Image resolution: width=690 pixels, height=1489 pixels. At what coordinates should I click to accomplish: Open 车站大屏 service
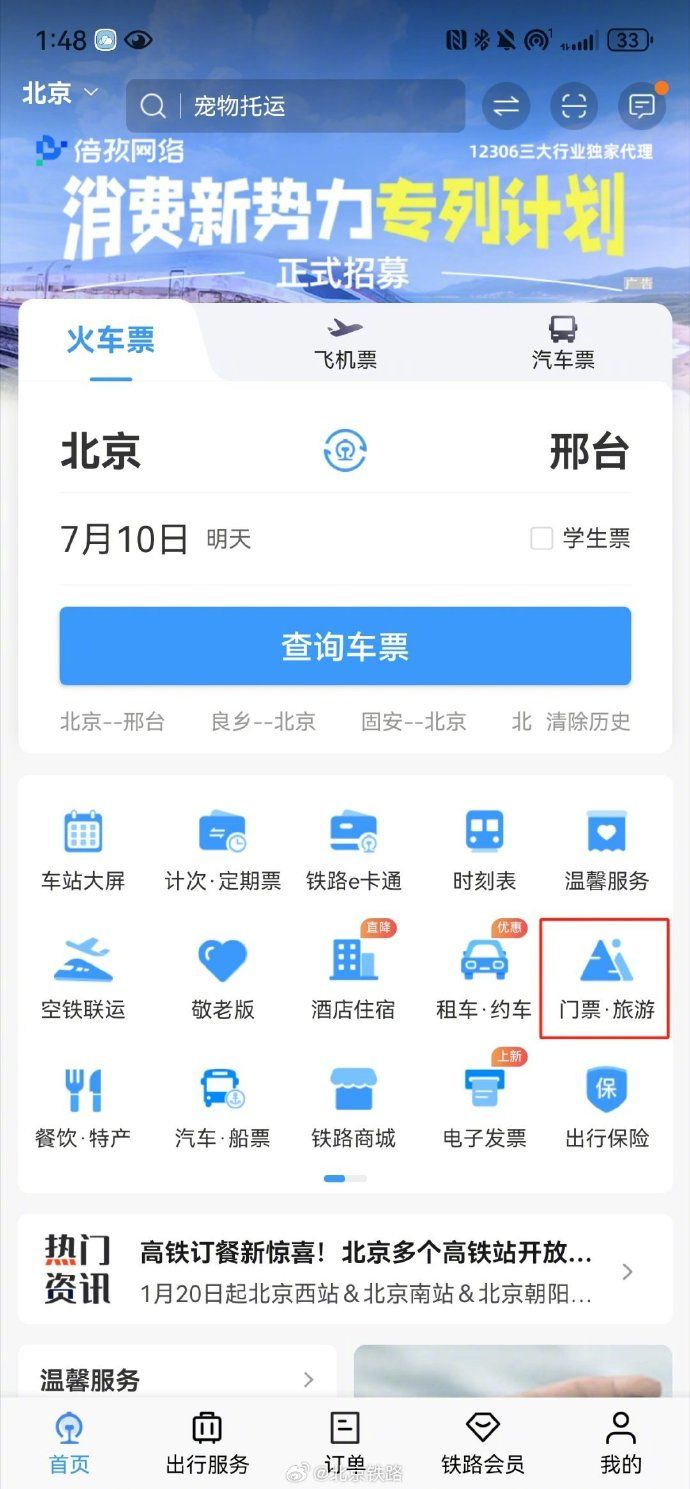[83, 851]
